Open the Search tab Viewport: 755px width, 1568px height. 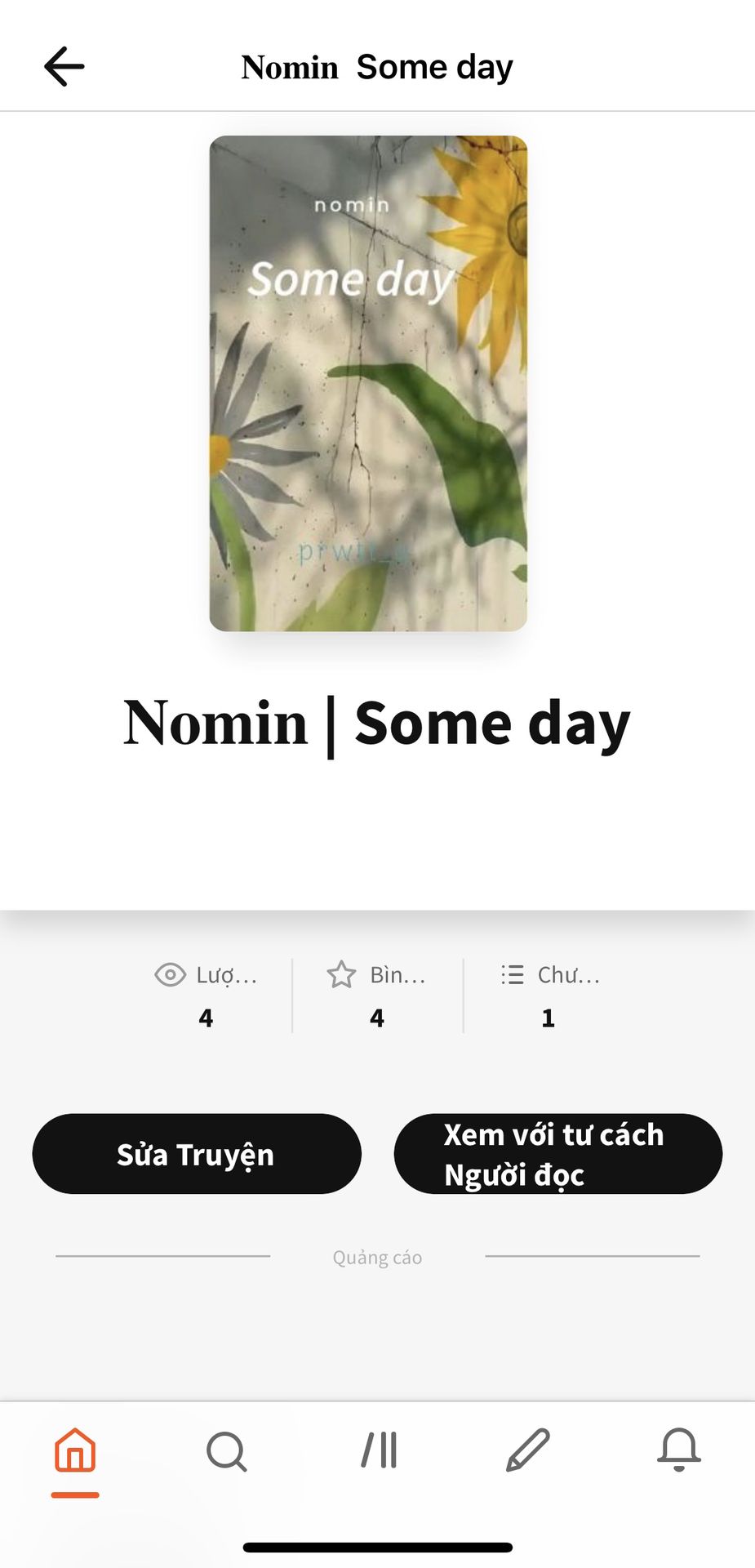pyautogui.click(x=226, y=1452)
